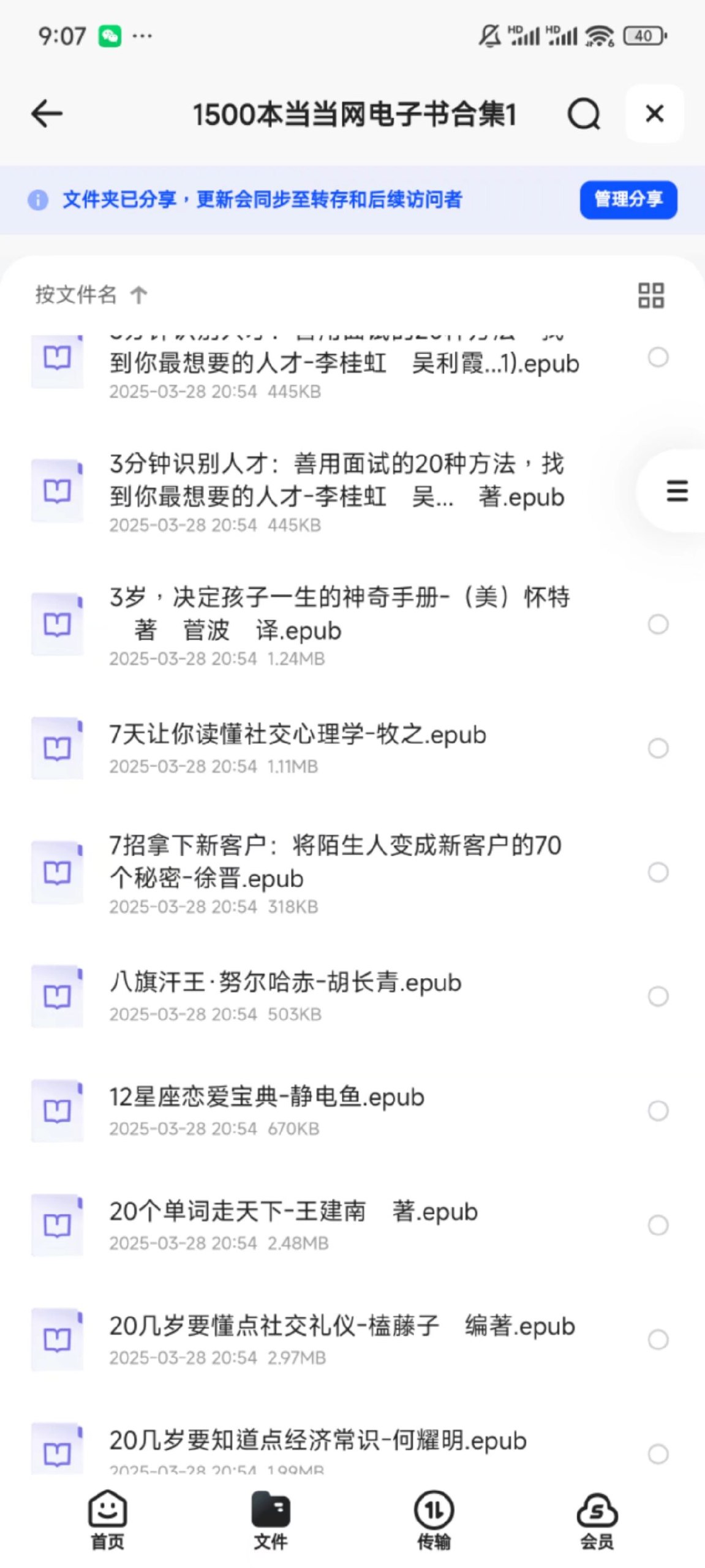705x1568 pixels.
Task: Close the current folder view
Action: (x=654, y=114)
